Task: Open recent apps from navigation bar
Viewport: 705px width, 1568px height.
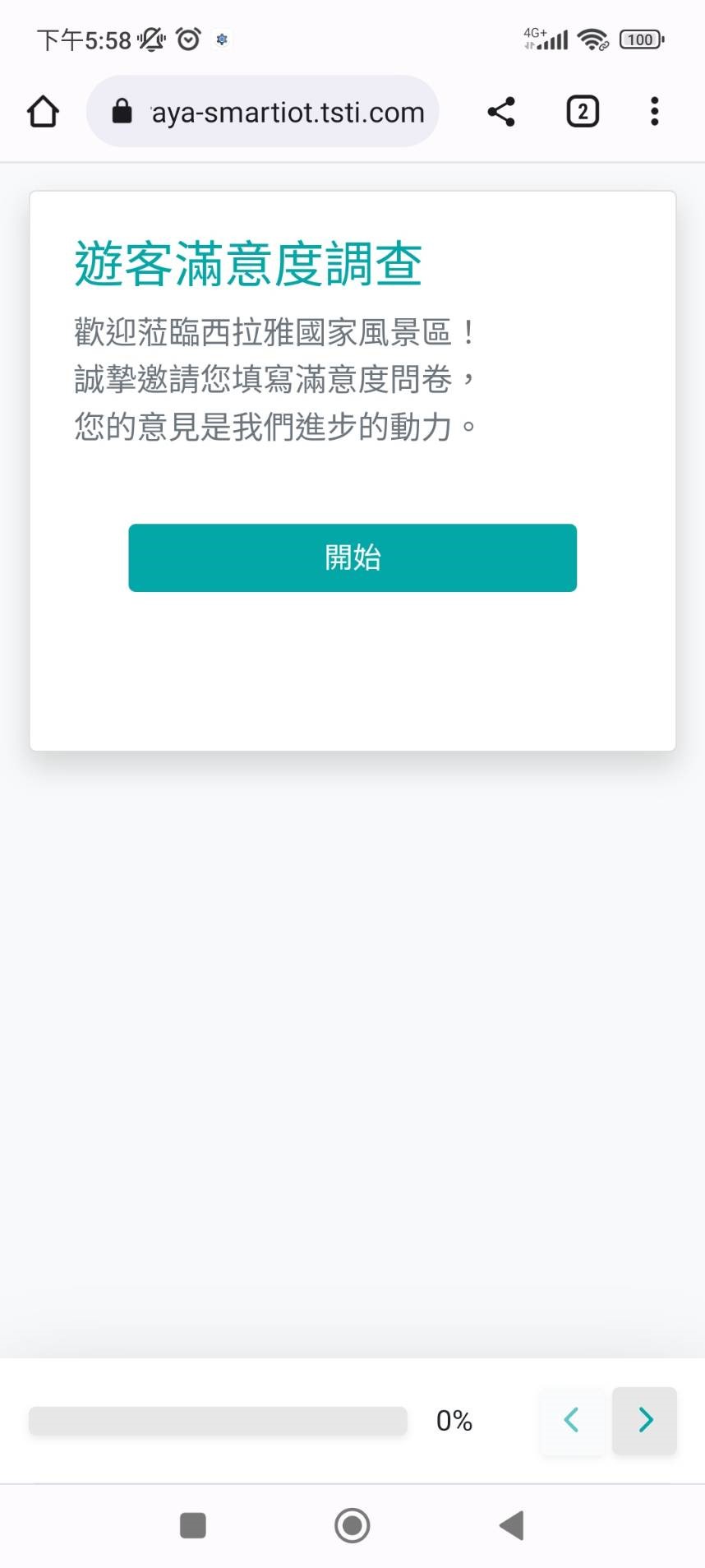Action: click(193, 1525)
